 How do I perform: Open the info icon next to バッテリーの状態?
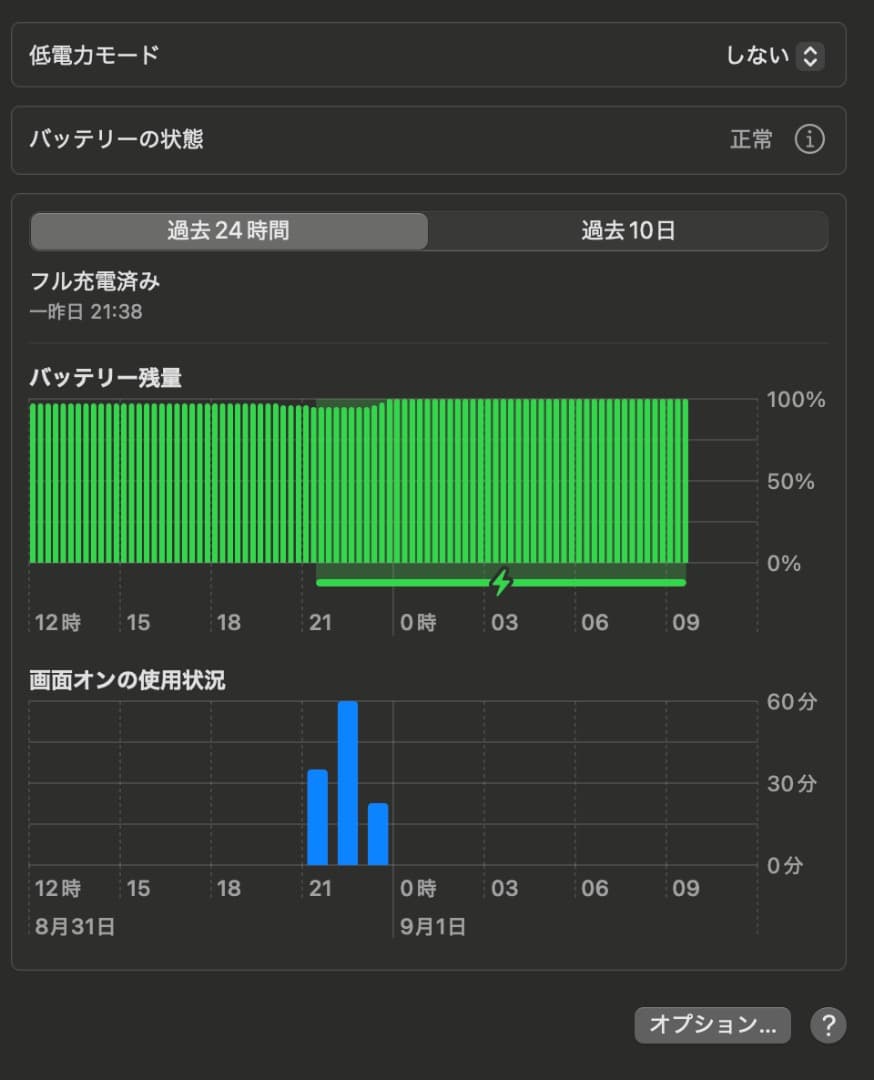point(809,139)
